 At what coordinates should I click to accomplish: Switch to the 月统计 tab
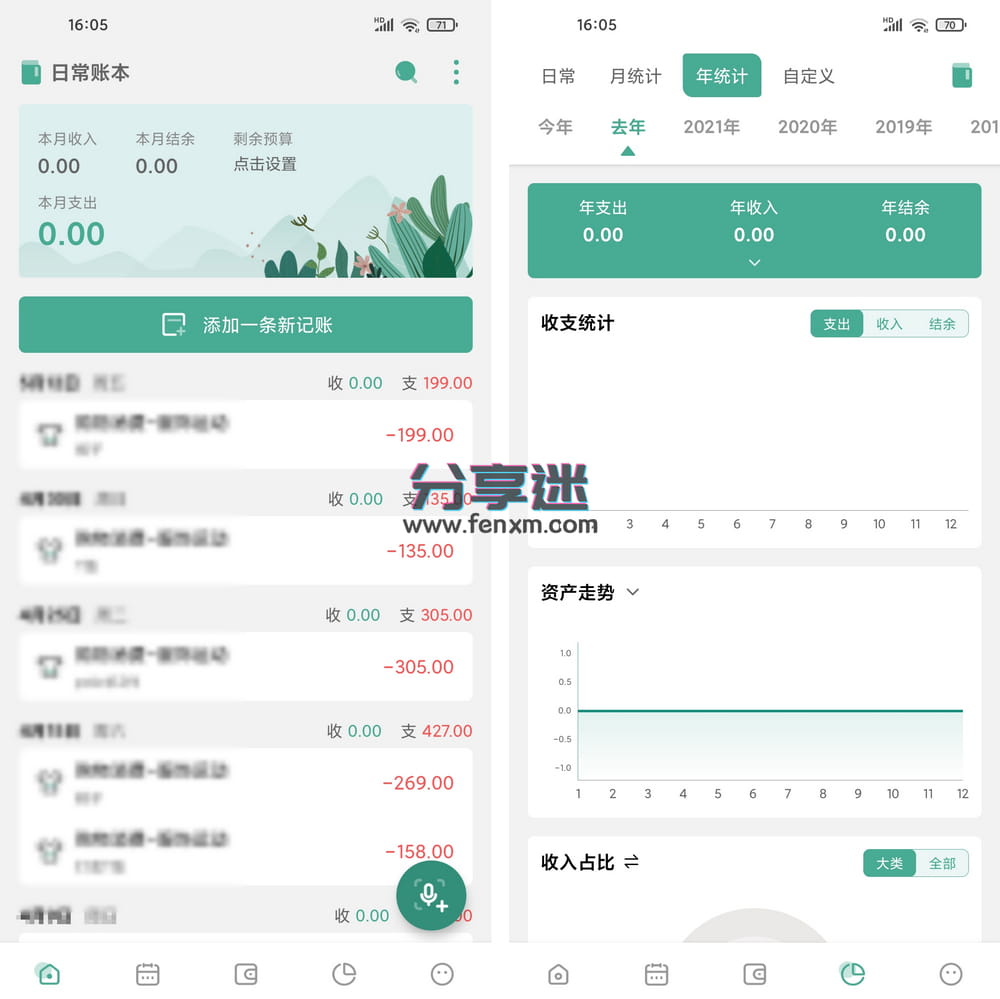(636, 76)
